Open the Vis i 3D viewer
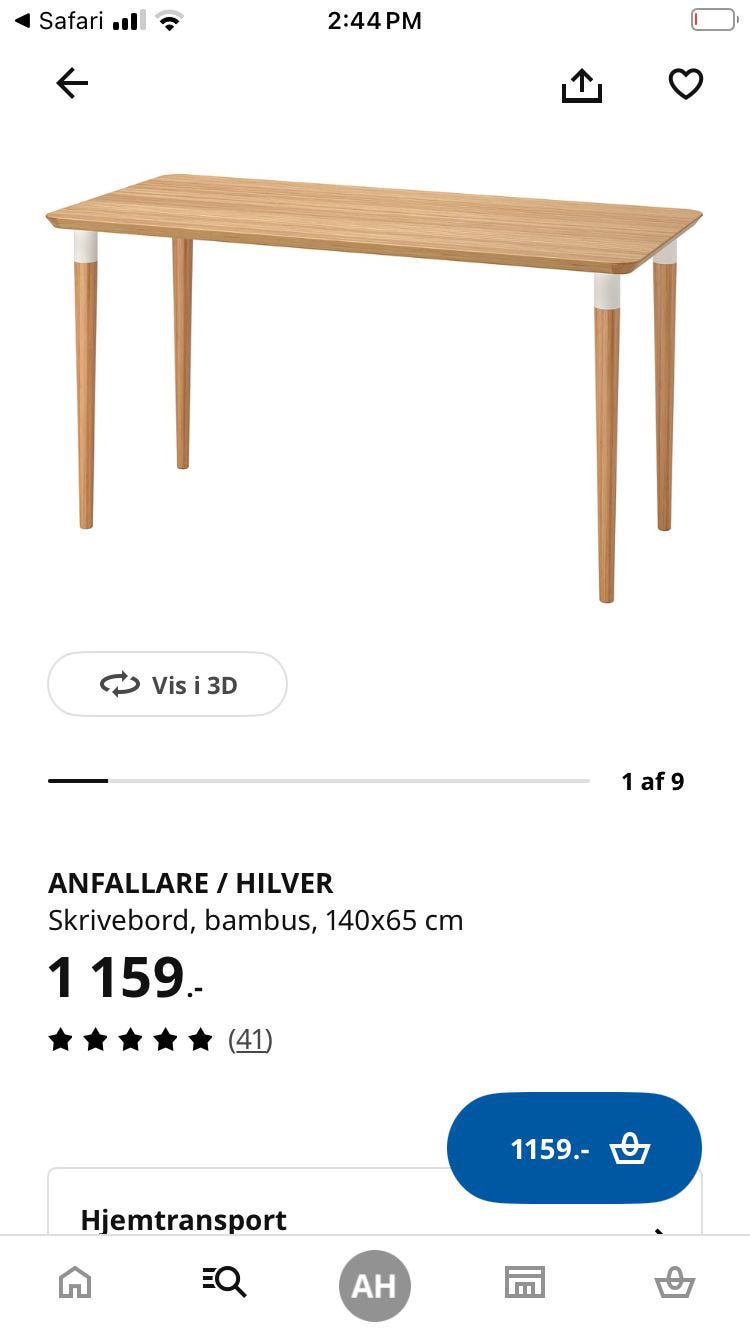The image size is (750, 1334). (167, 684)
